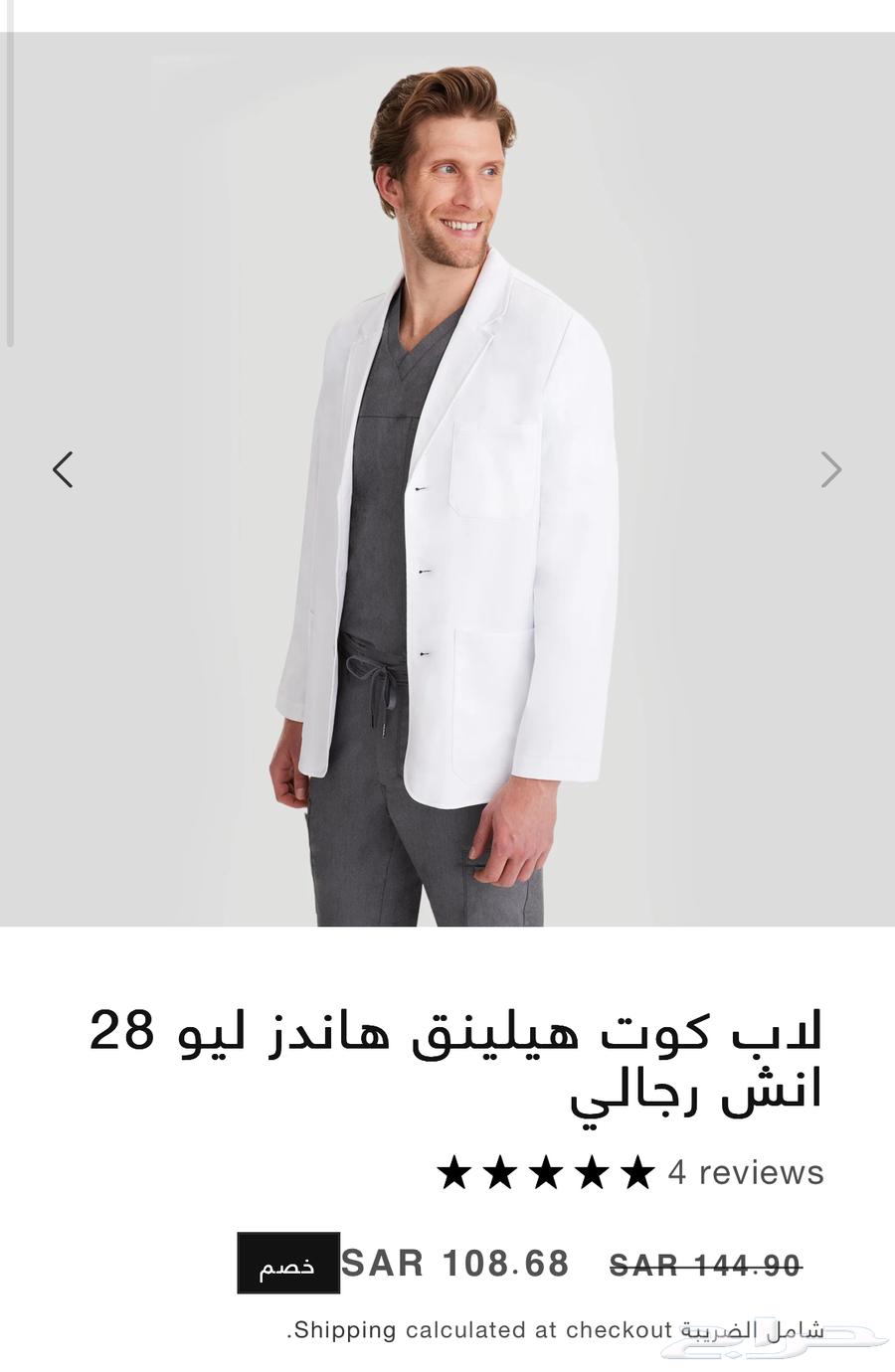This screenshot has height=1372, width=895.
Task: Click the strikethrough price SAR 144.90
Action: pos(708,1265)
